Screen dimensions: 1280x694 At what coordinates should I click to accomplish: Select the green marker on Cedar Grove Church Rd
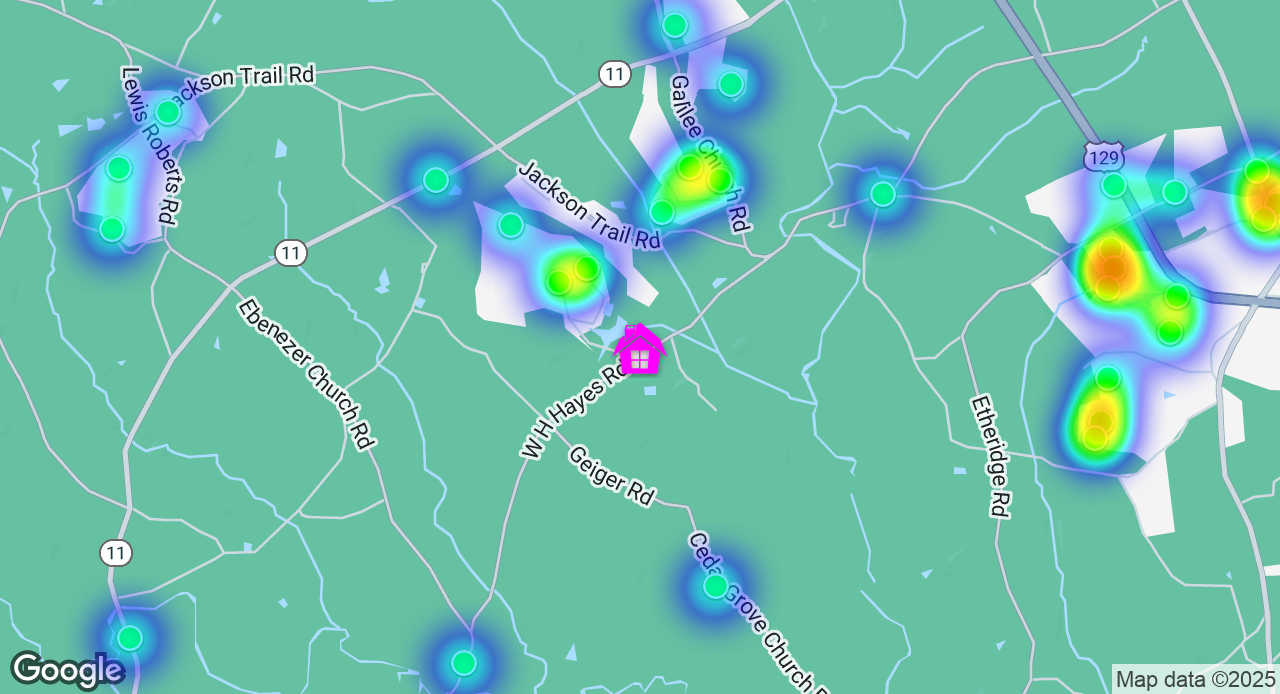[x=715, y=586]
